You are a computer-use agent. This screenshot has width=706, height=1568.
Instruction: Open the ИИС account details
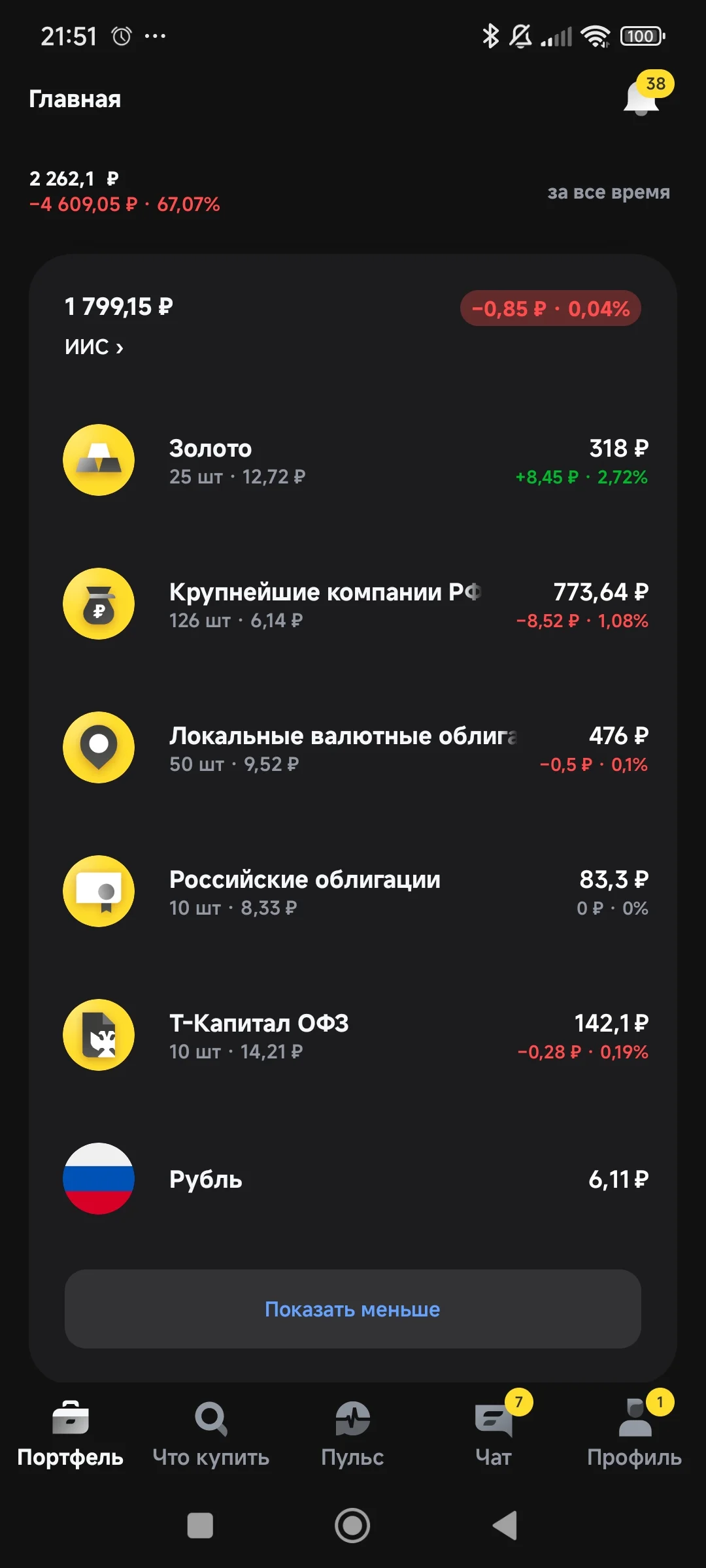point(93,347)
